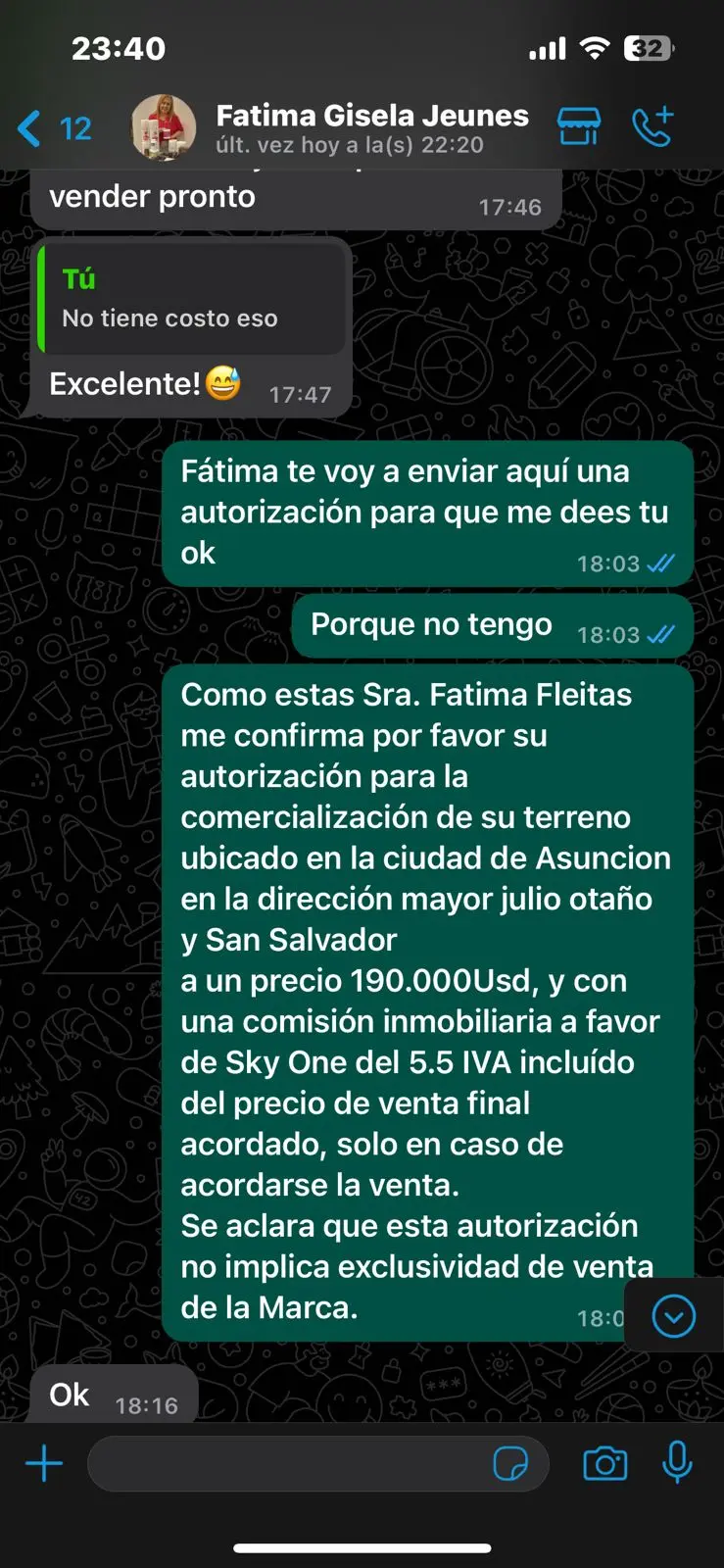Open the camera to send a photo
The image size is (724, 1568).
point(605,1464)
